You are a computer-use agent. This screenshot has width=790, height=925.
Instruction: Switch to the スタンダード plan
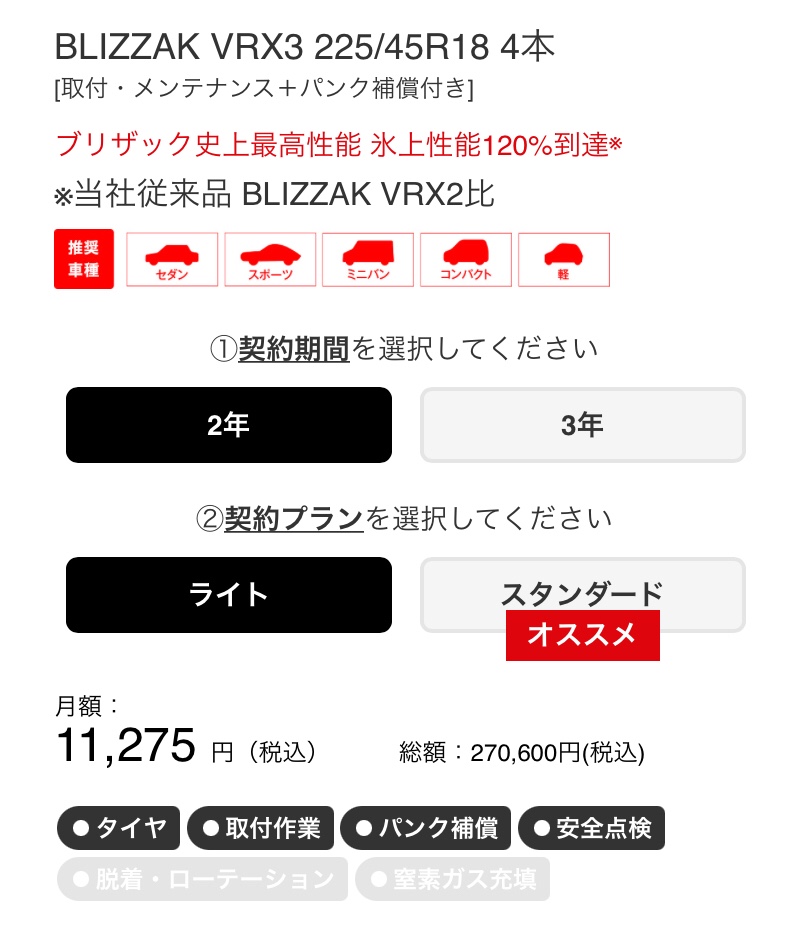coord(582,593)
